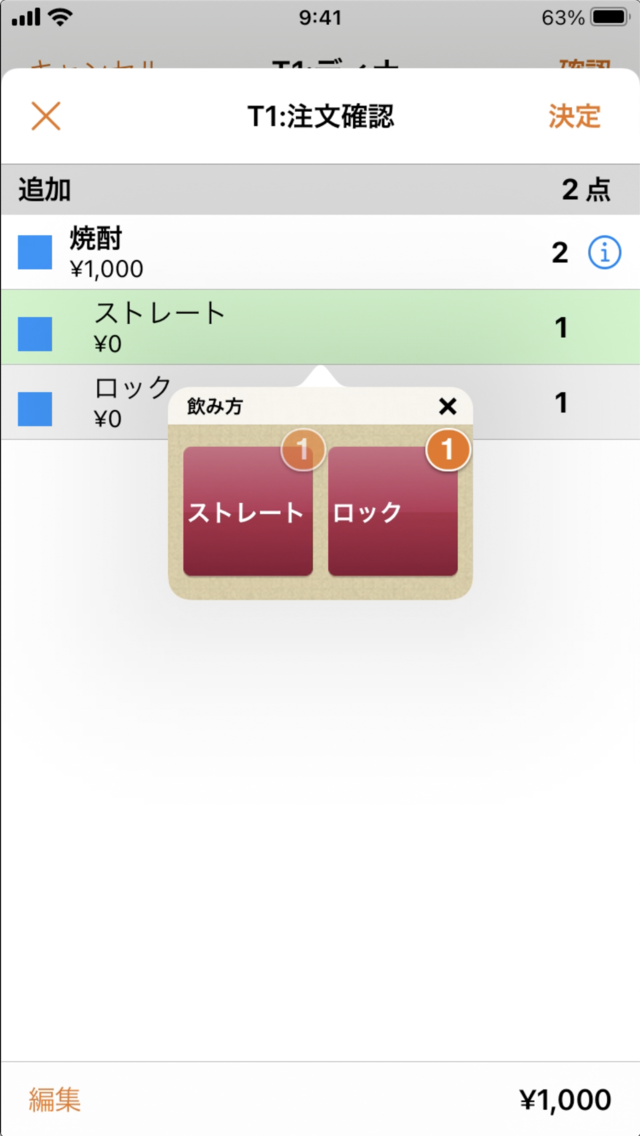The image size is (640, 1136).
Task: Tap the red ロック tile
Action: click(x=393, y=511)
